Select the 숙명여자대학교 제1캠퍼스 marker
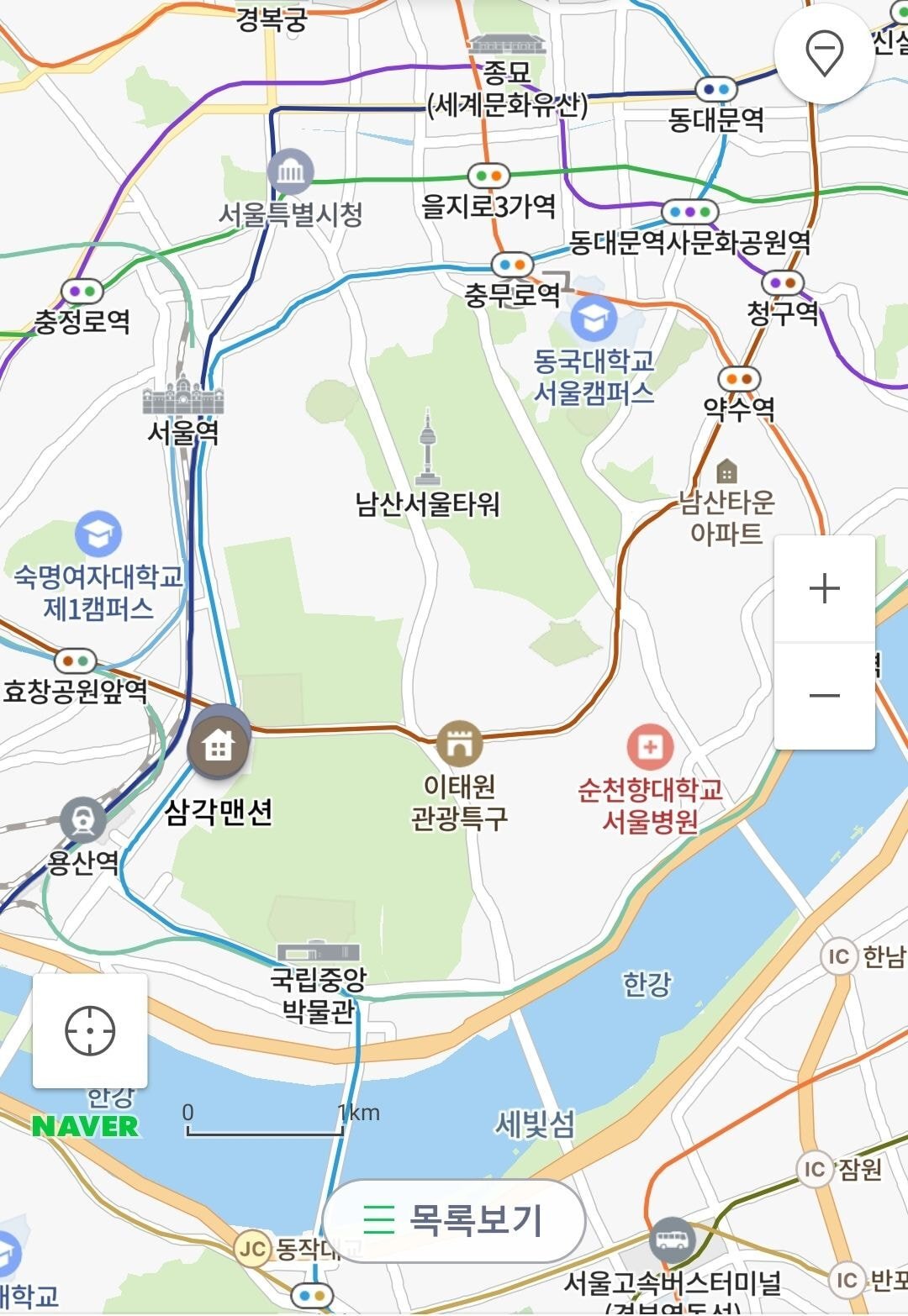Screen dimensions: 908x1316 point(98,534)
